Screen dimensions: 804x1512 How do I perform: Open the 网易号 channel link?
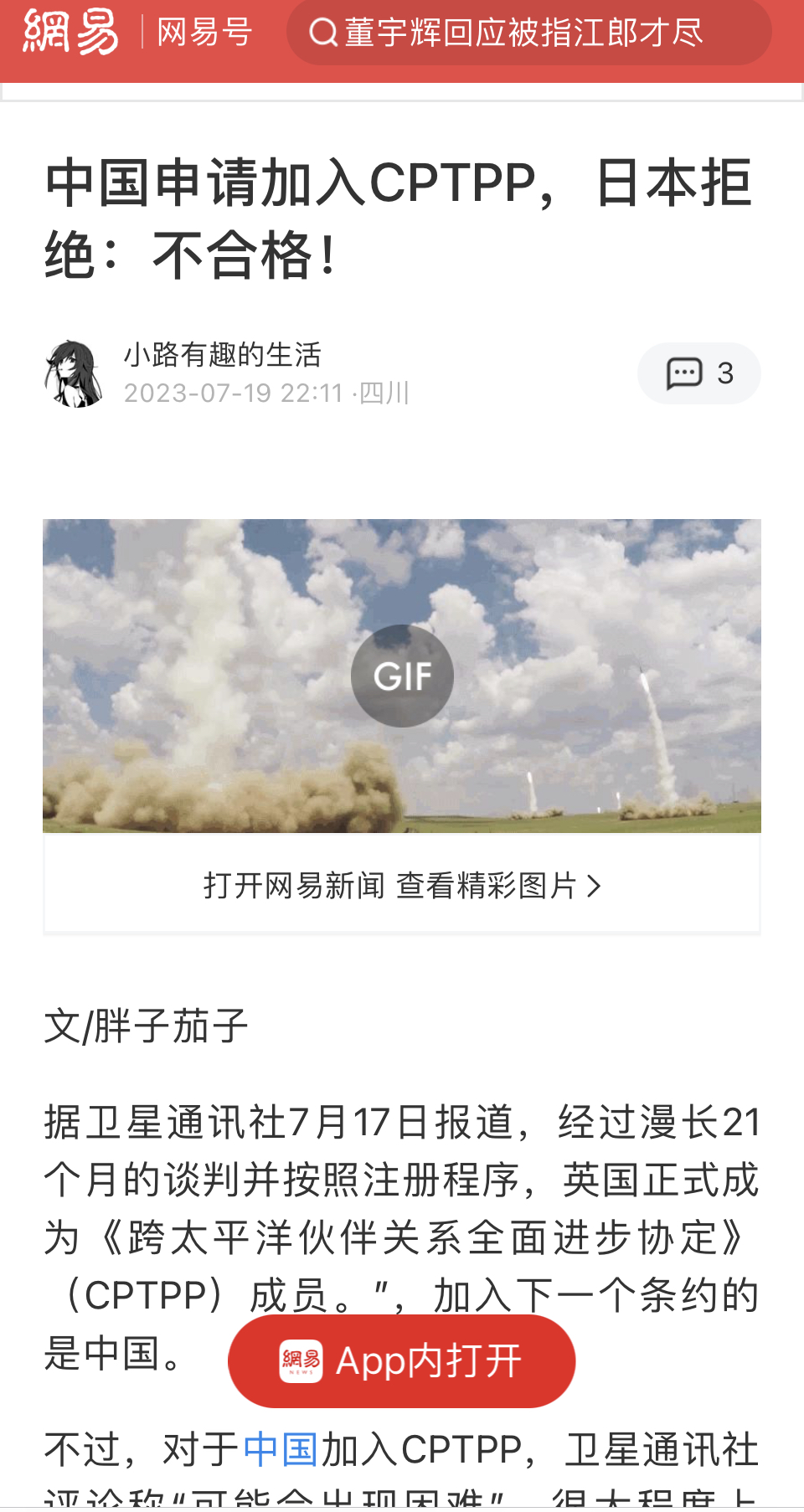204,33
